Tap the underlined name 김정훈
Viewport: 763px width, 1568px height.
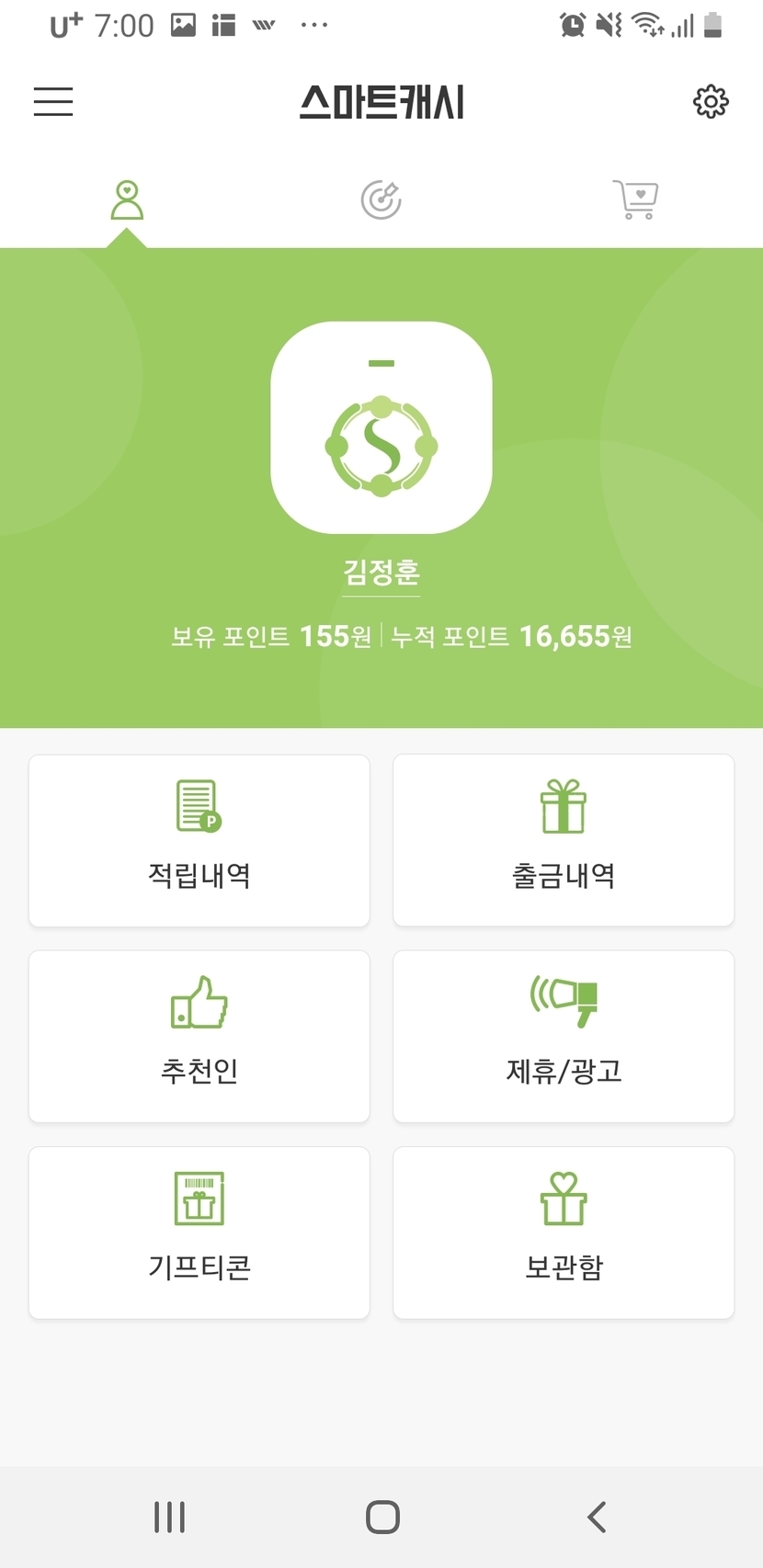coord(381,573)
